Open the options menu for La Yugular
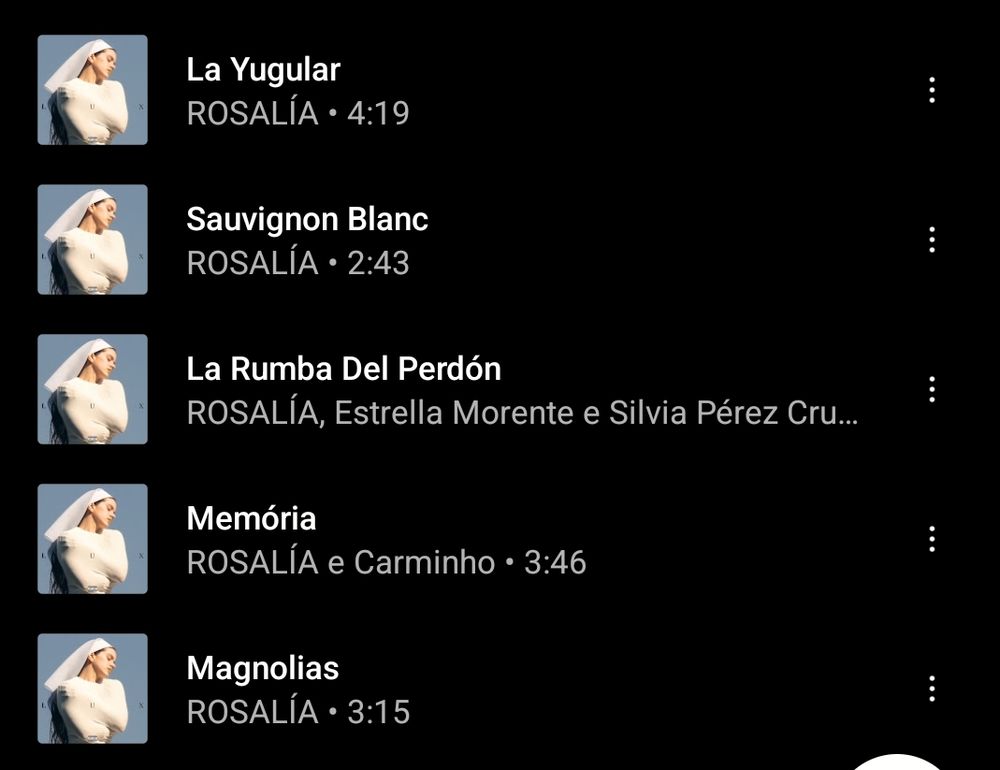This screenshot has height=770, width=1000. point(932,90)
